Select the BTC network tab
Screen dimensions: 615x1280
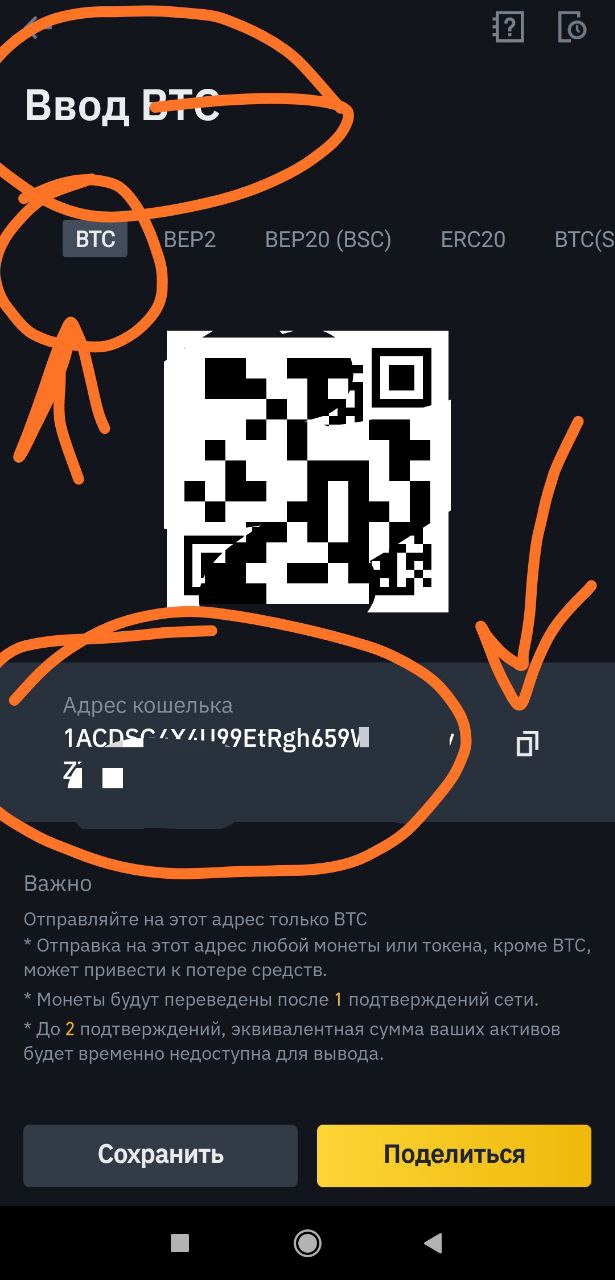[95, 240]
